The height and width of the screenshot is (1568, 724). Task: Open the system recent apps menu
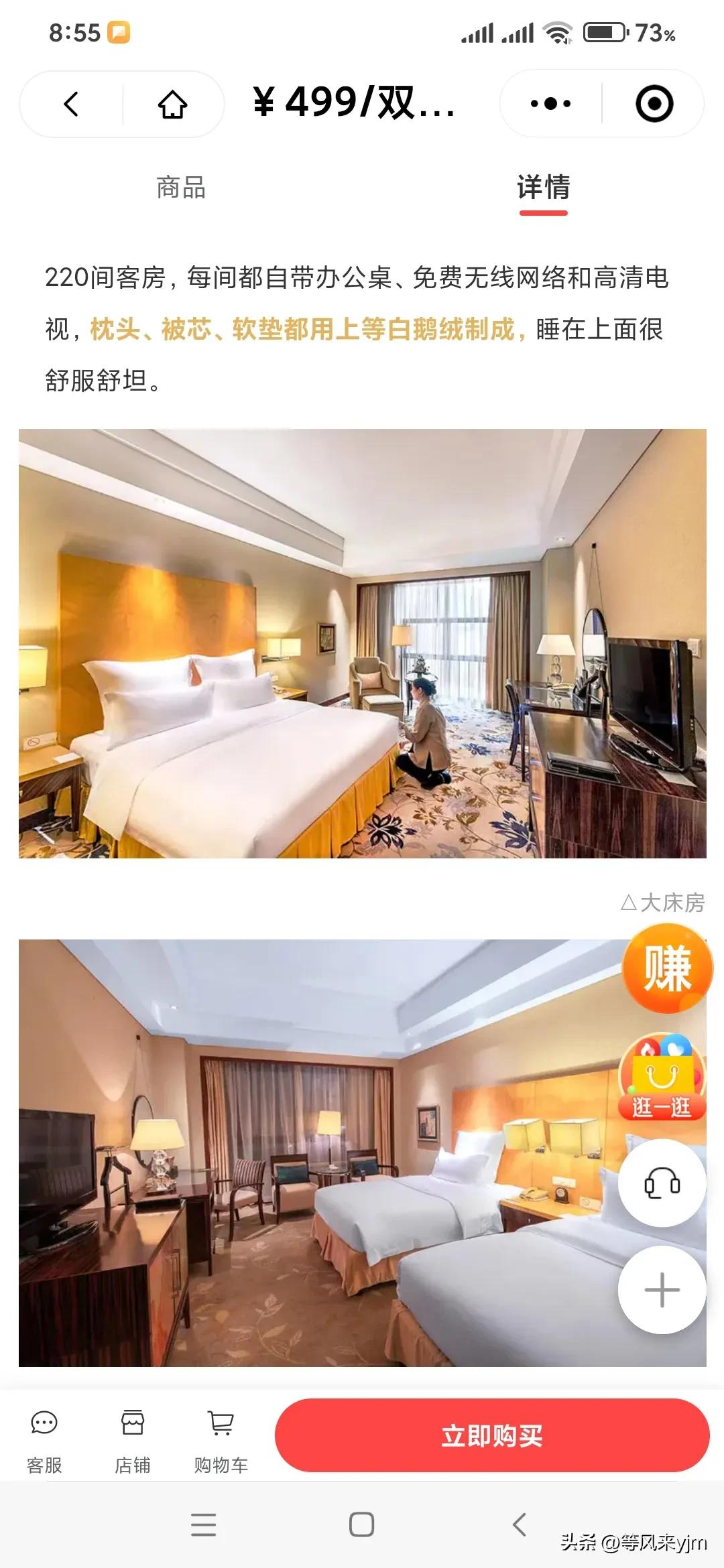203,1524
